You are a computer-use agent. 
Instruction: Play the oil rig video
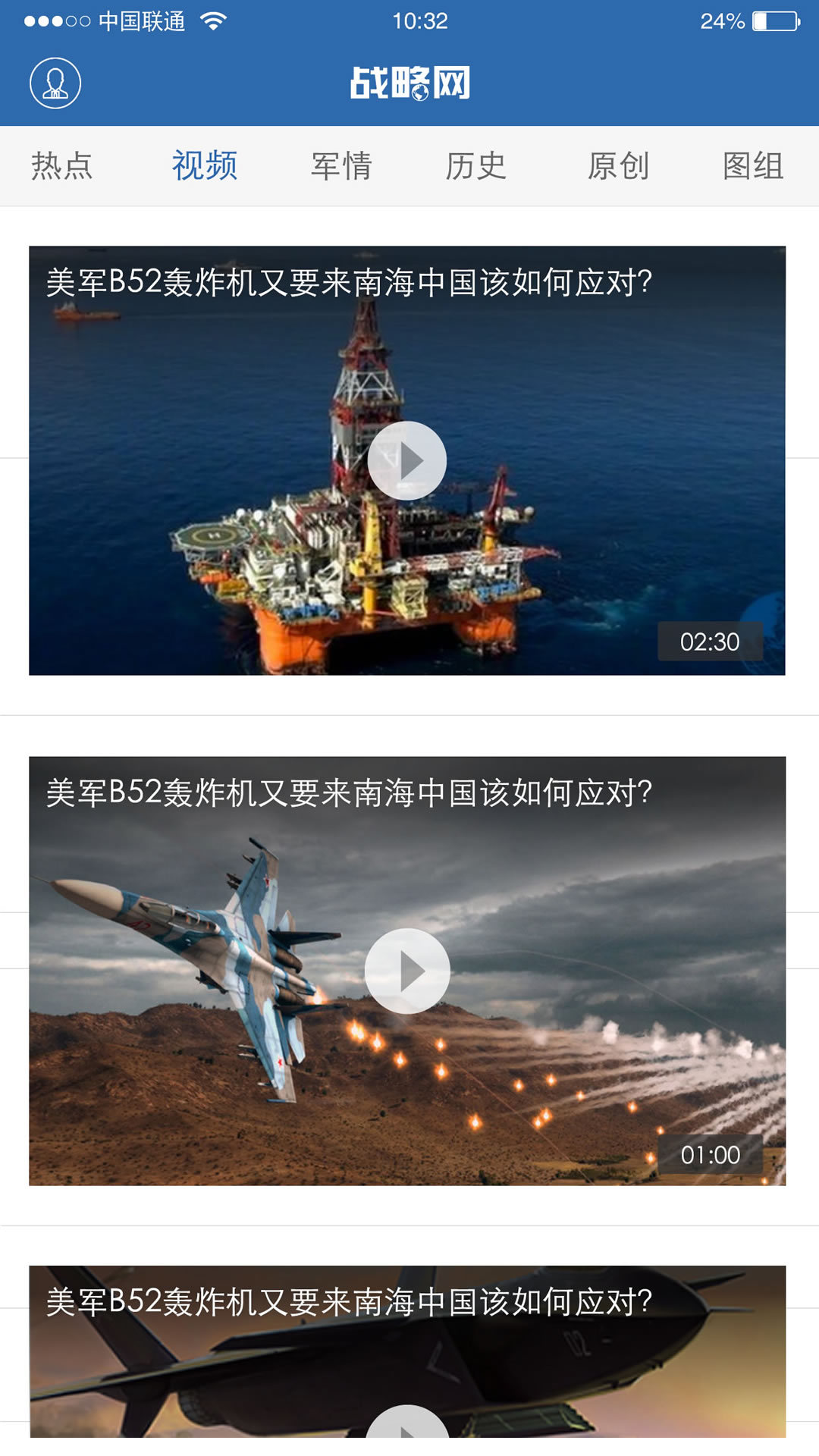pos(407,460)
